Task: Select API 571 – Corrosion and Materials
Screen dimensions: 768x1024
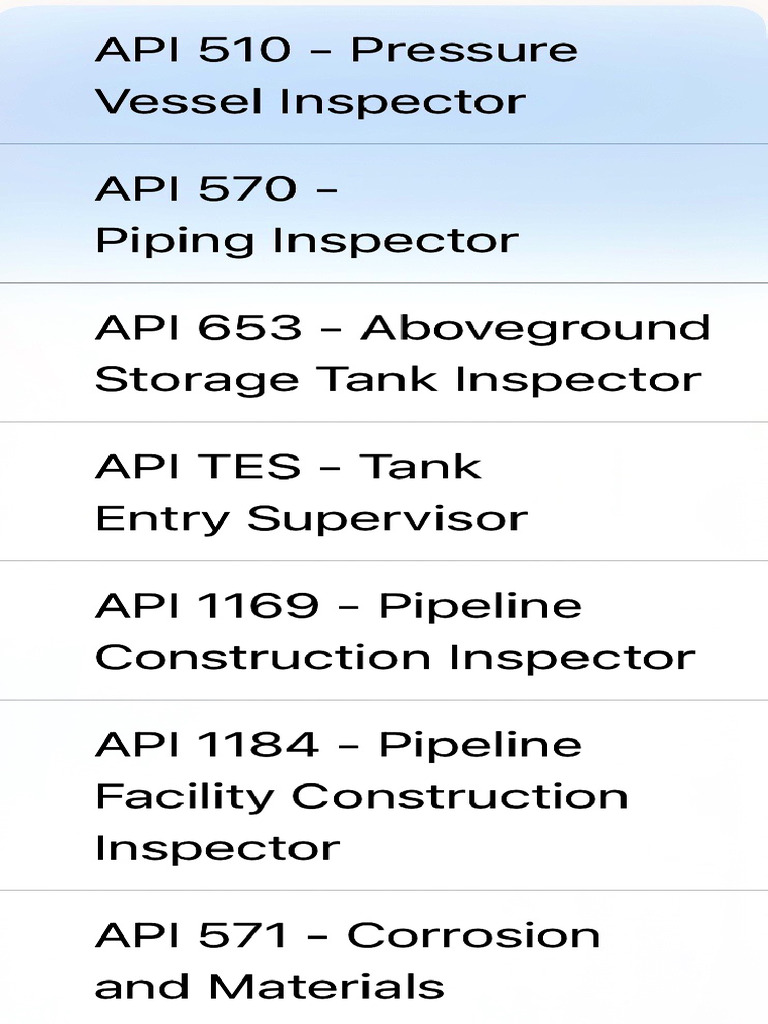Action: click(346, 960)
